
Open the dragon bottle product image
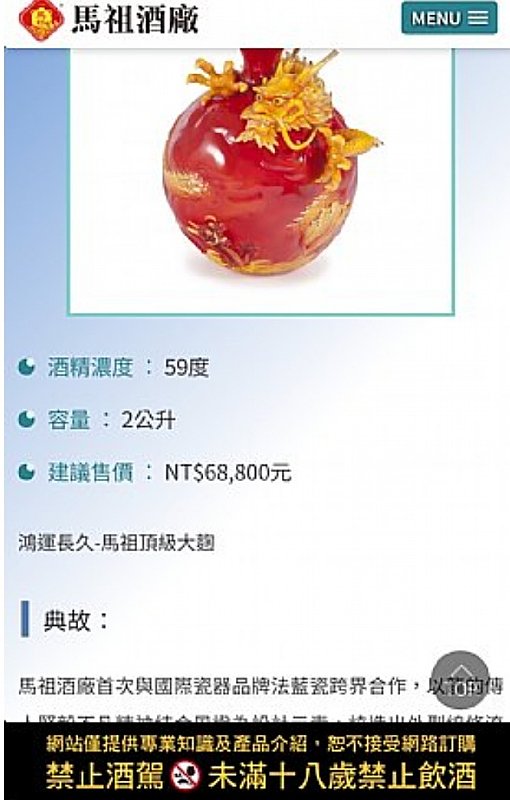pyautogui.click(x=261, y=182)
